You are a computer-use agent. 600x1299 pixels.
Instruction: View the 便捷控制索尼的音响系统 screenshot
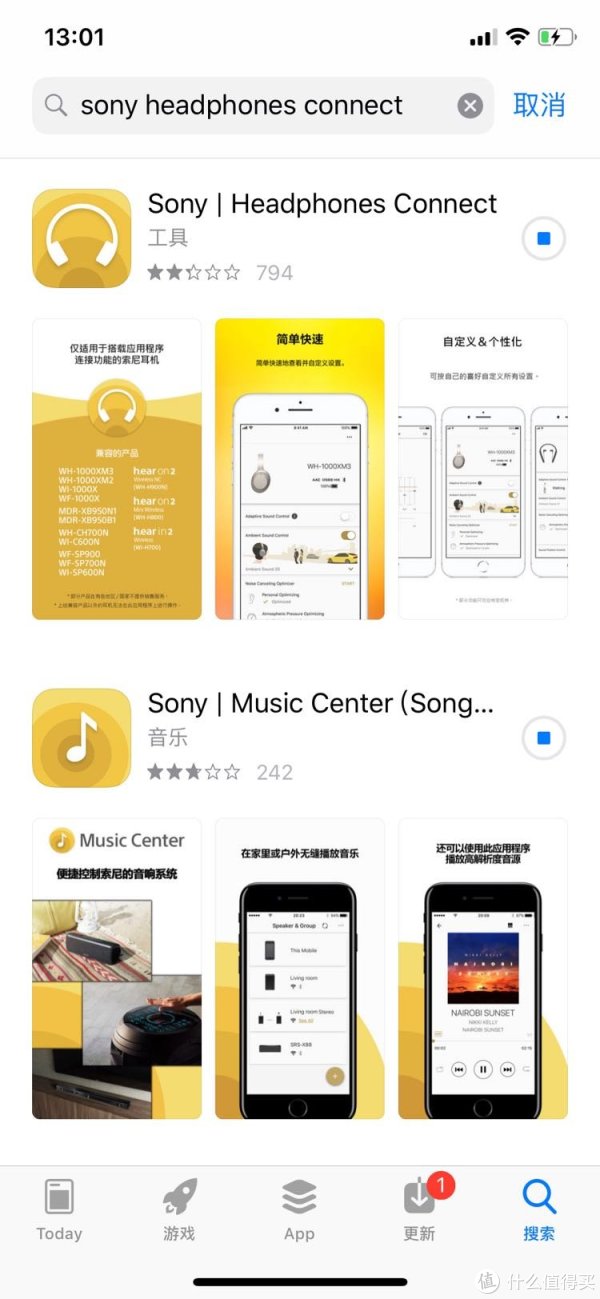click(x=116, y=968)
